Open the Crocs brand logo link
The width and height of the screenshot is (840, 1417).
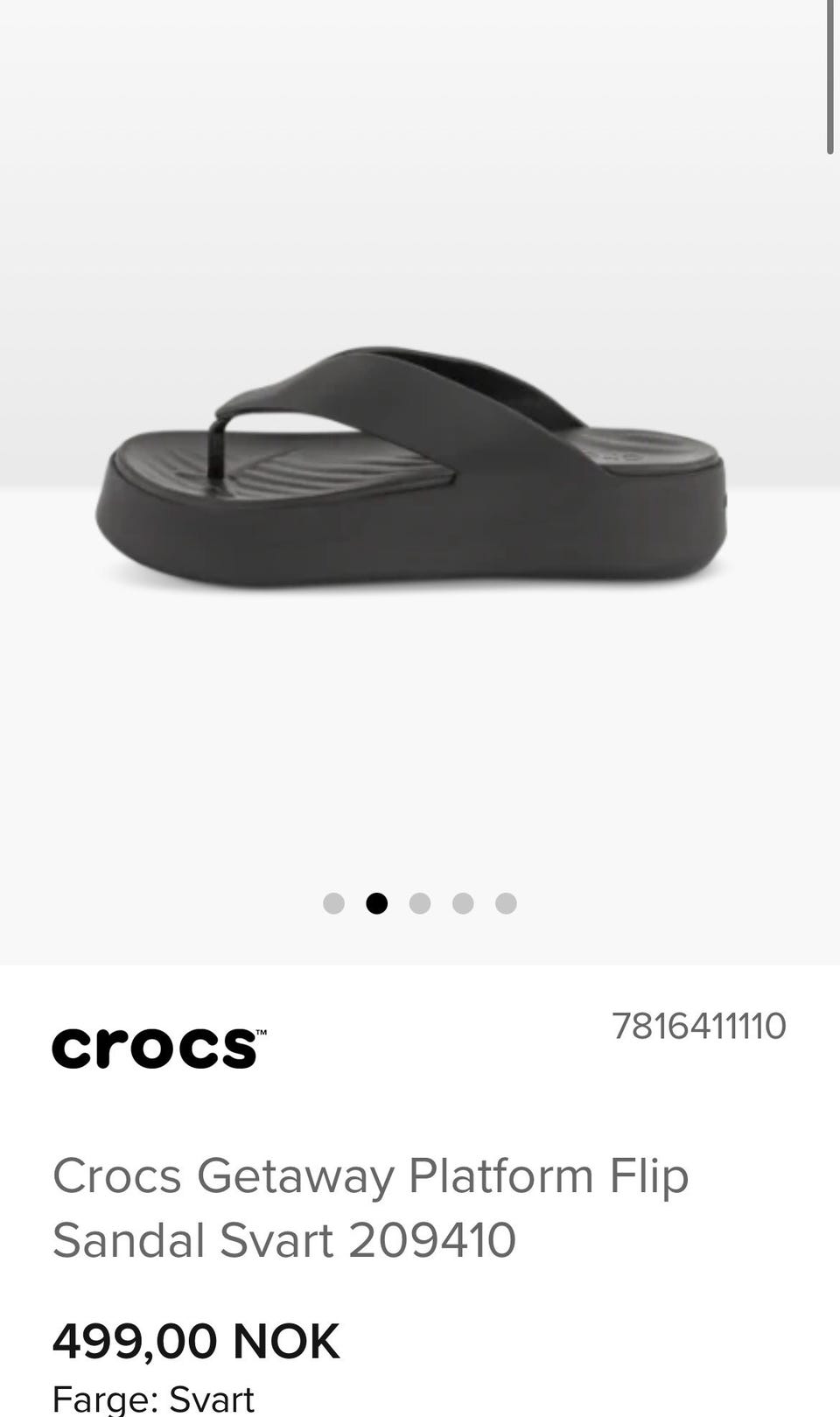[x=158, y=1048]
